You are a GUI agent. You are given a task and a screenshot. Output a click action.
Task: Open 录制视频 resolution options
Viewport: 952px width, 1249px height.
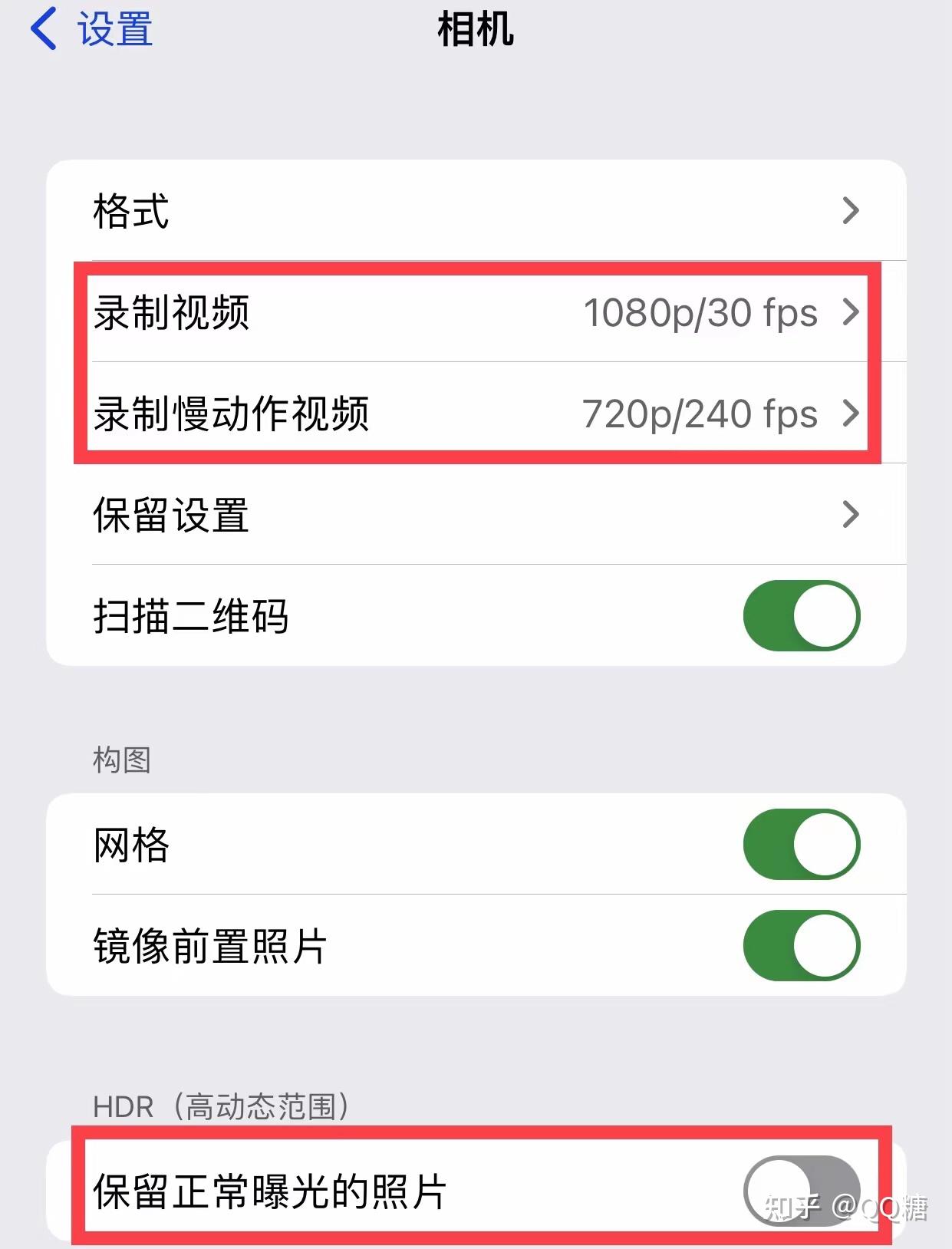pos(476,312)
